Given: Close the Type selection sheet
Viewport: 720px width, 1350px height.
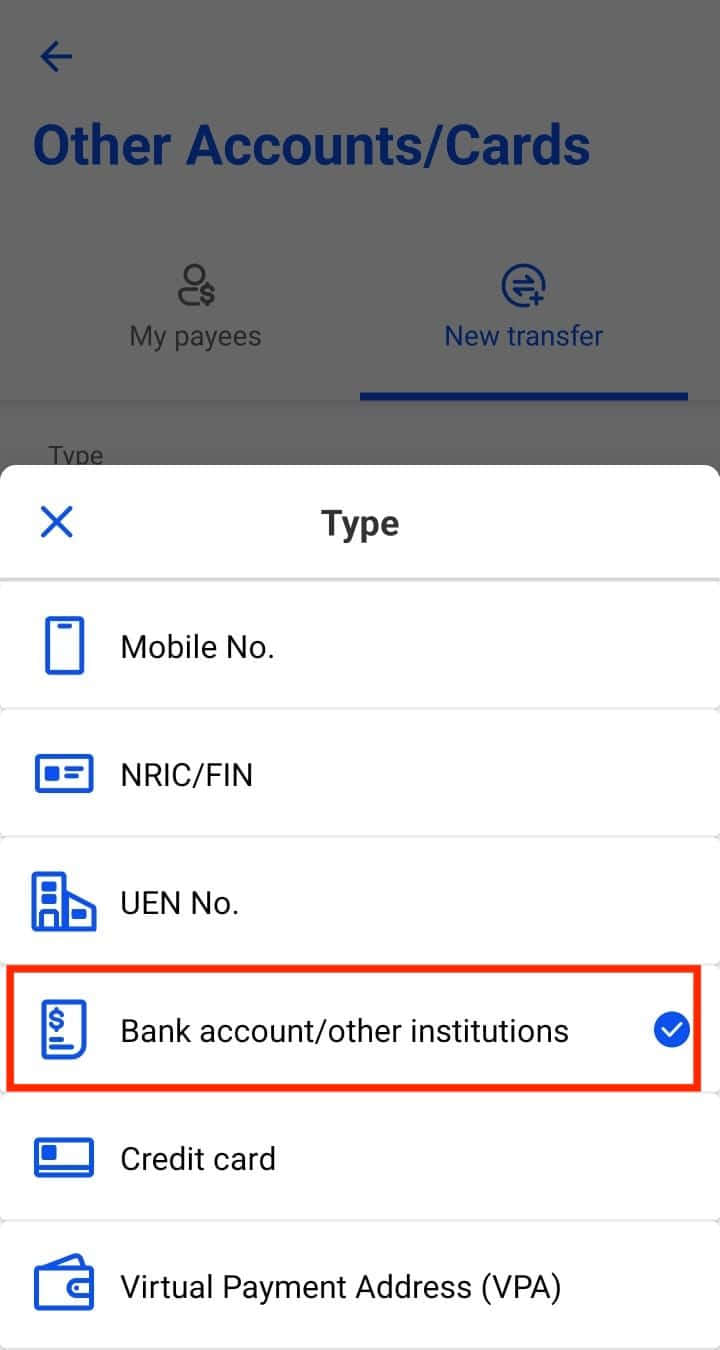Looking at the screenshot, I should click(56, 522).
